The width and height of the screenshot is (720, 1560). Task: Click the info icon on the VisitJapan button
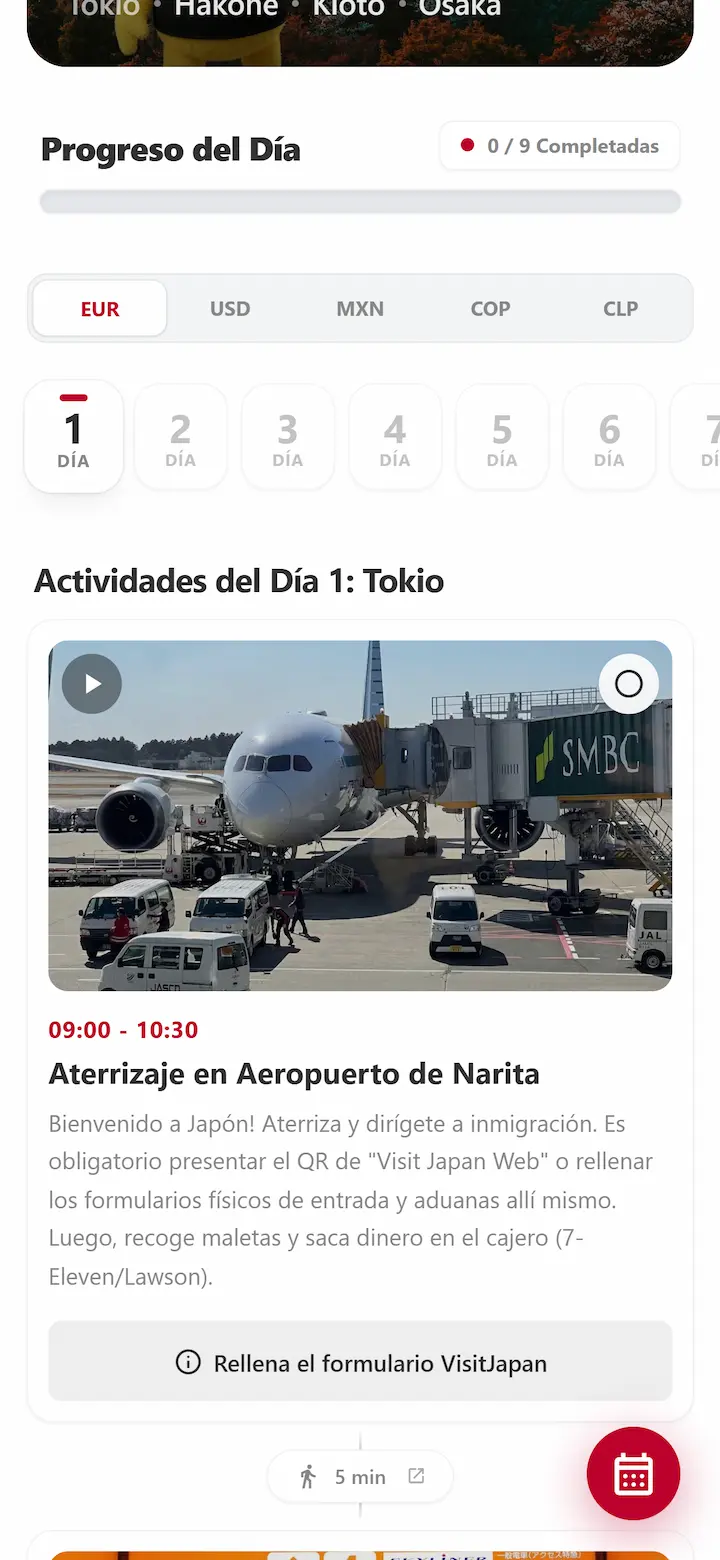(x=188, y=1362)
